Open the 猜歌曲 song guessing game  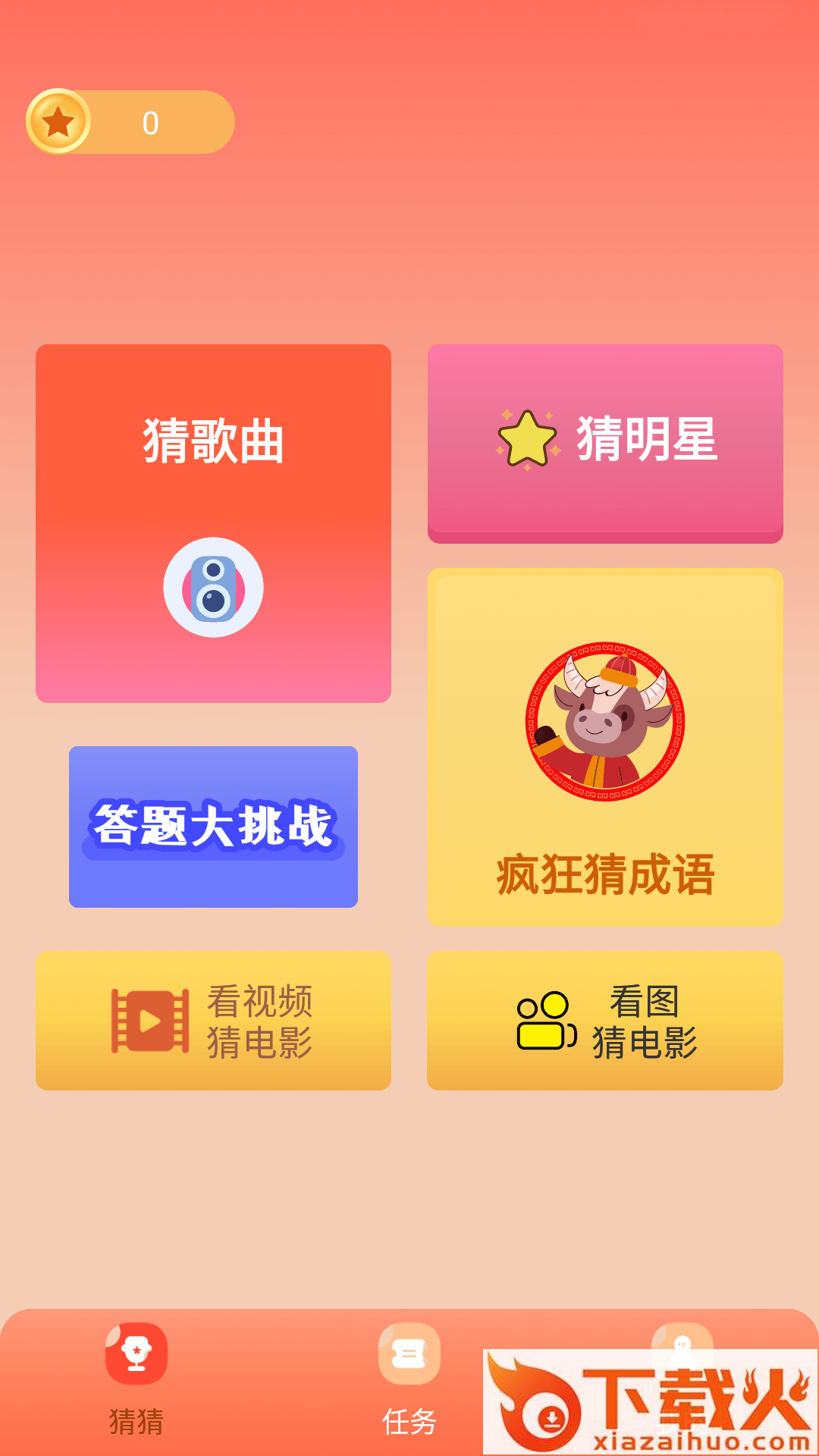click(x=213, y=523)
